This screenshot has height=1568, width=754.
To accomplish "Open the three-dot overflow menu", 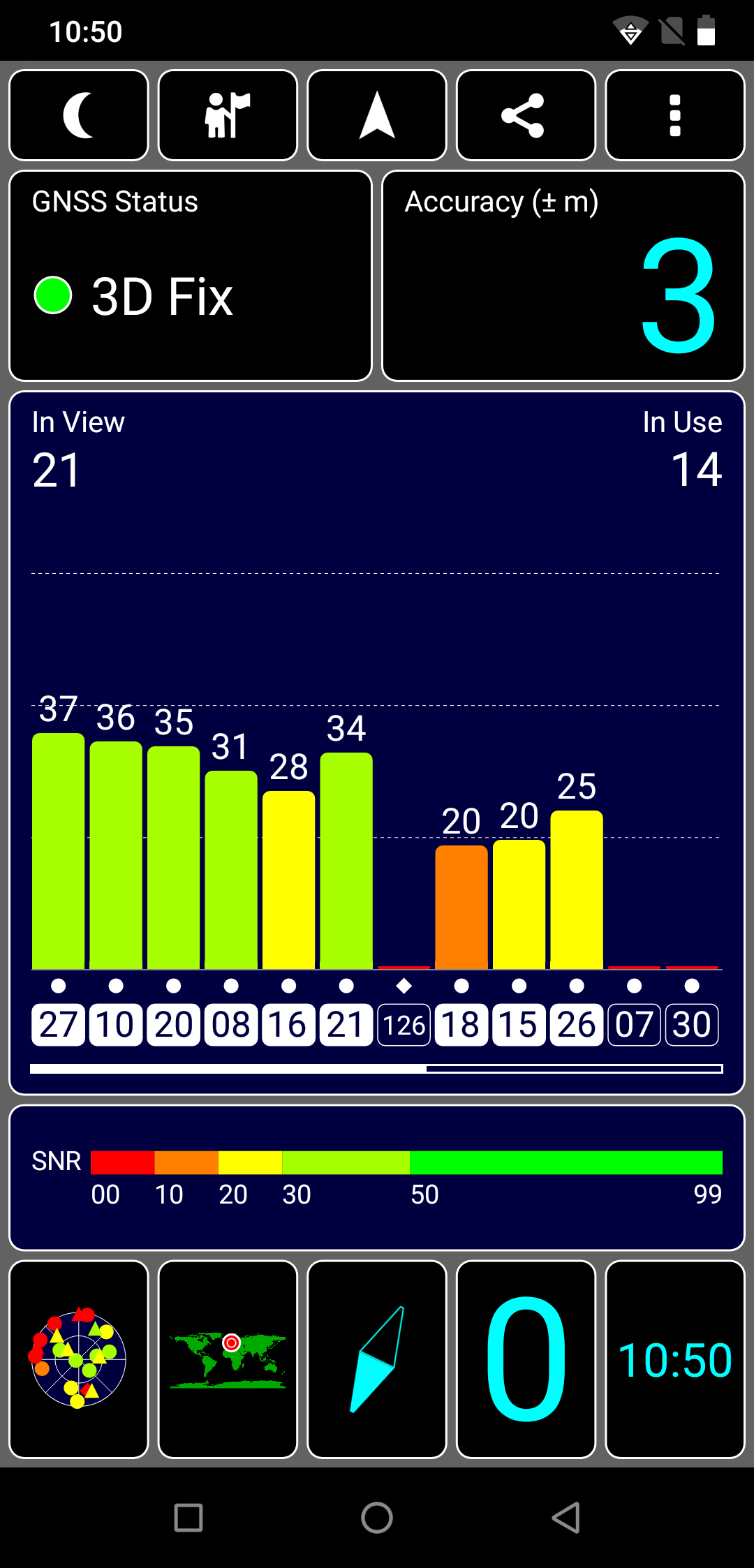I will point(675,115).
